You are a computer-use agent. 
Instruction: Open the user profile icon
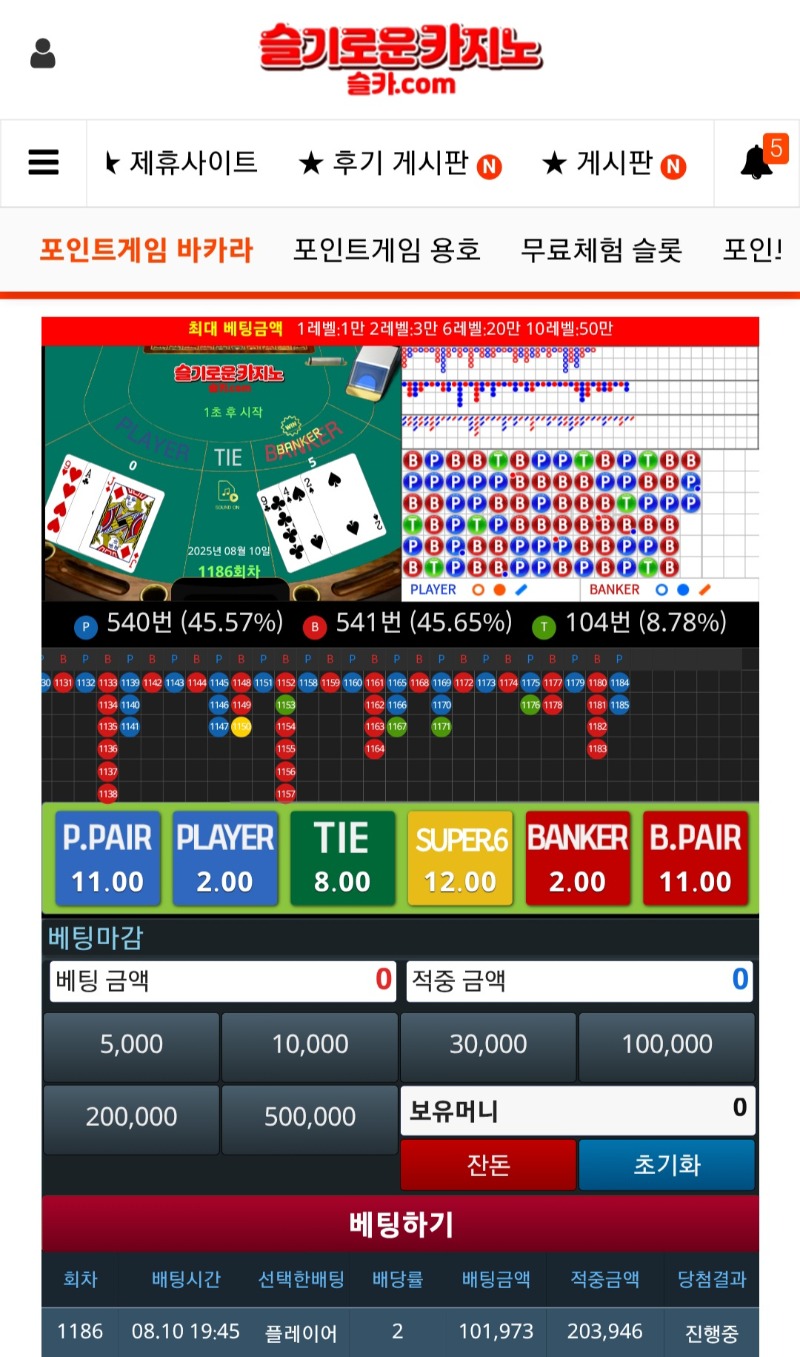[43, 53]
